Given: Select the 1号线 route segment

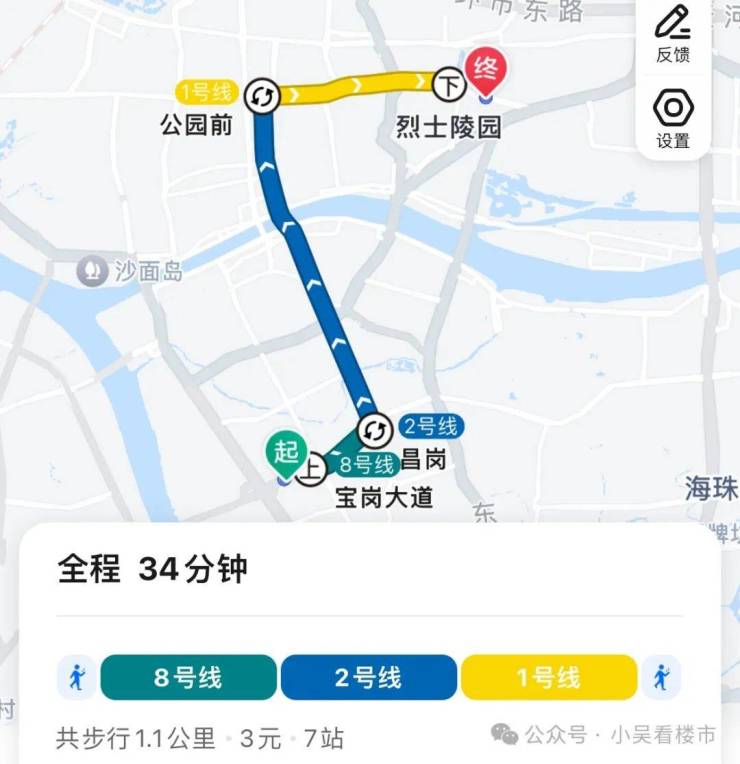Looking at the screenshot, I should point(548,677).
